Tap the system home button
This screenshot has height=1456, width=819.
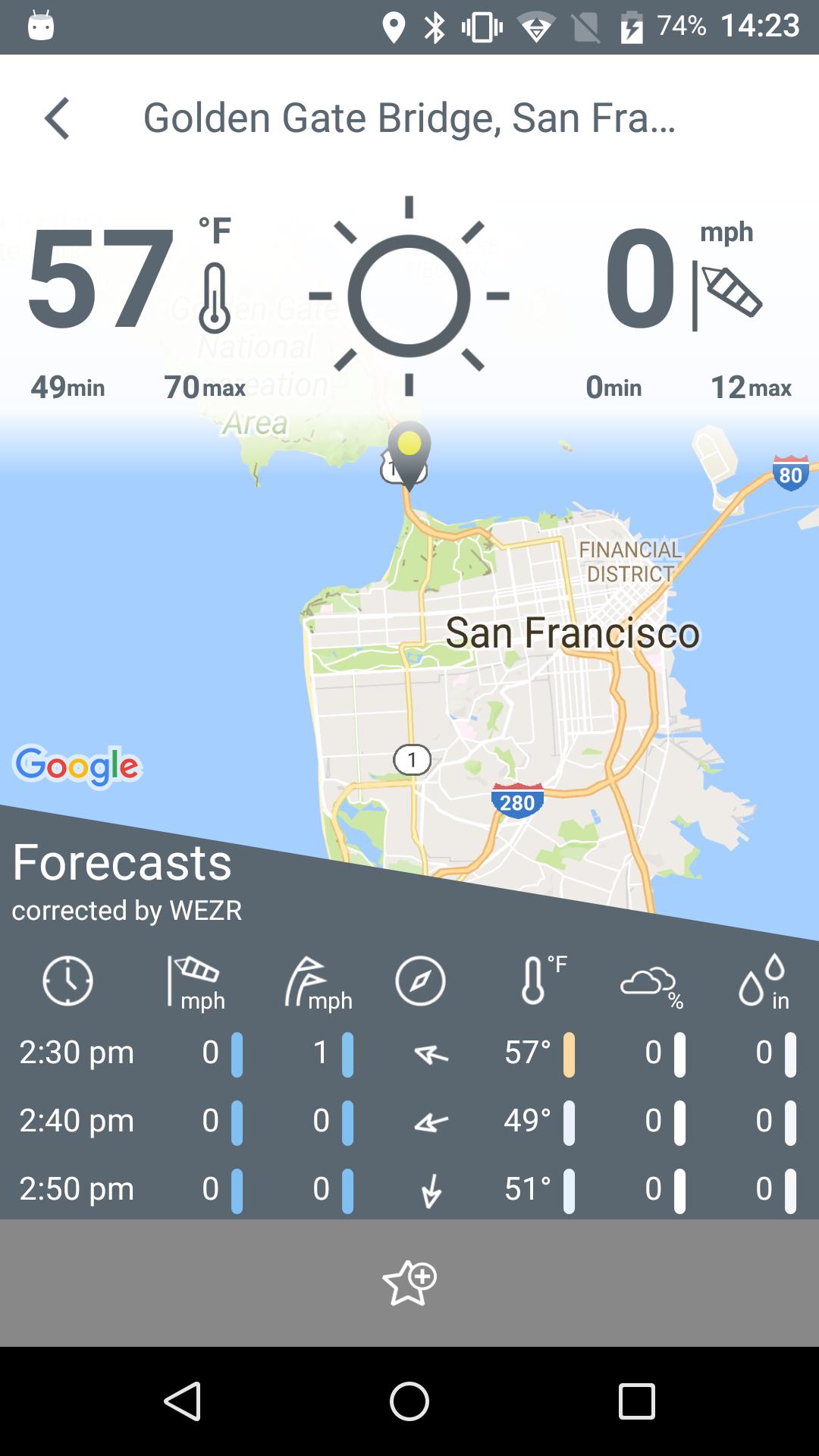click(x=409, y=1401)
